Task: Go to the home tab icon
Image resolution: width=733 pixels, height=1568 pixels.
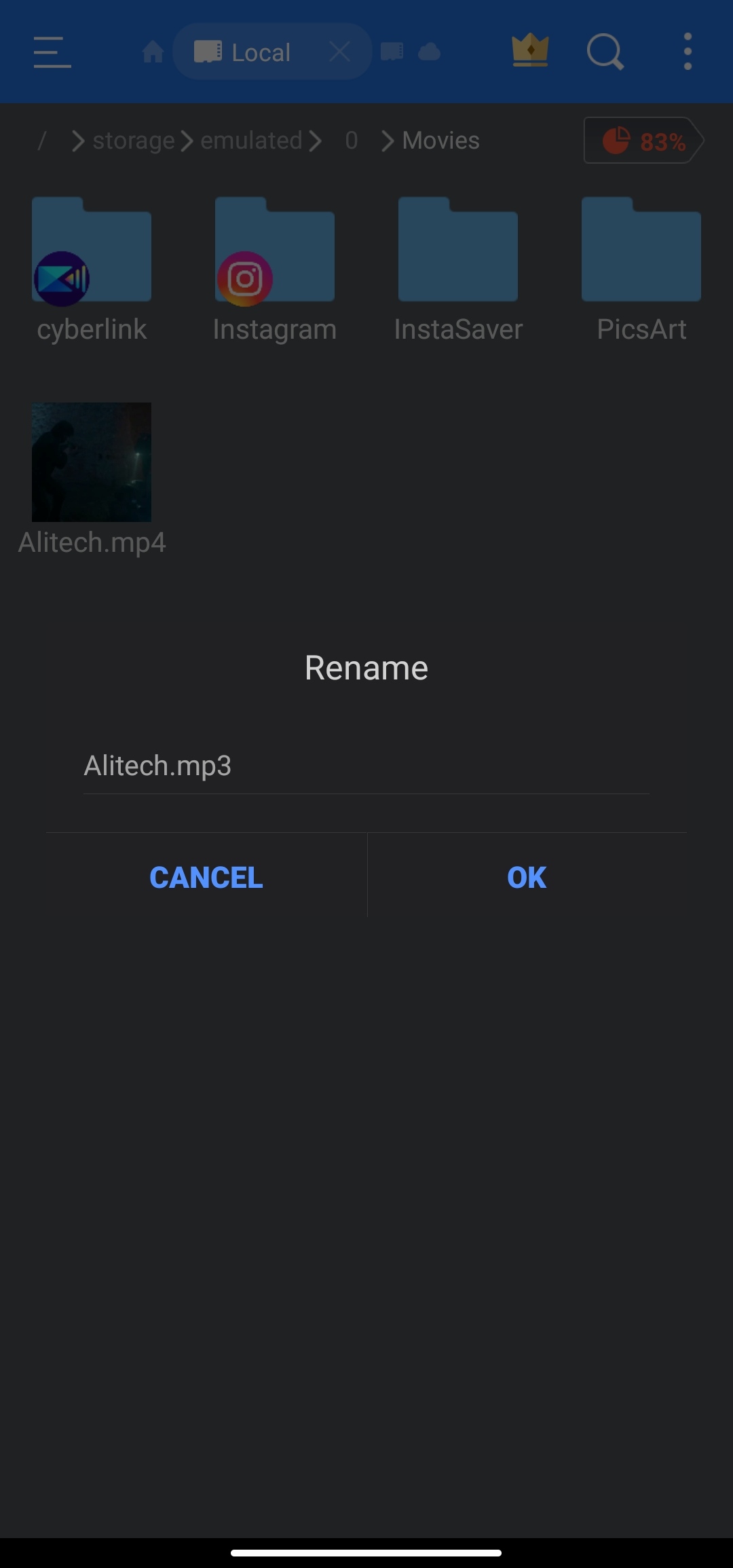Action: [153, 52]
